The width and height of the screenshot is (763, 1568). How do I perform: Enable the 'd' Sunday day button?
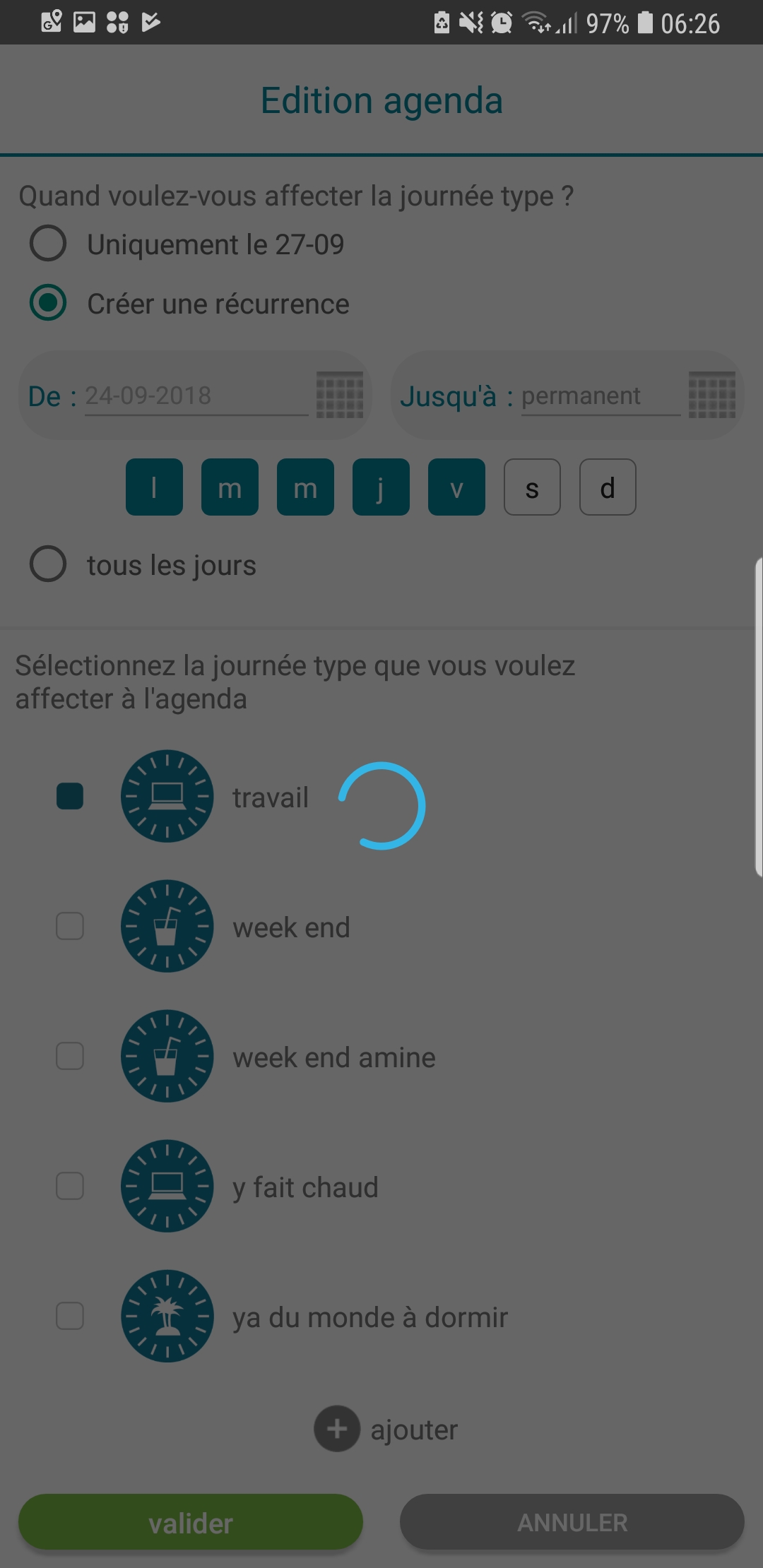pos(608,487)
